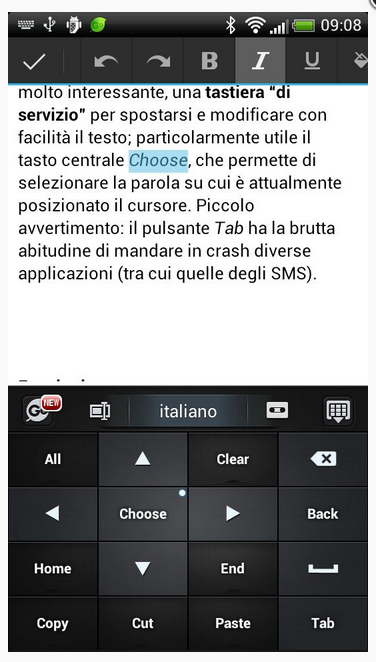The width and height of the screenshot is (376, 662).
Task: Select all text with All key
Action: [53, 459]
